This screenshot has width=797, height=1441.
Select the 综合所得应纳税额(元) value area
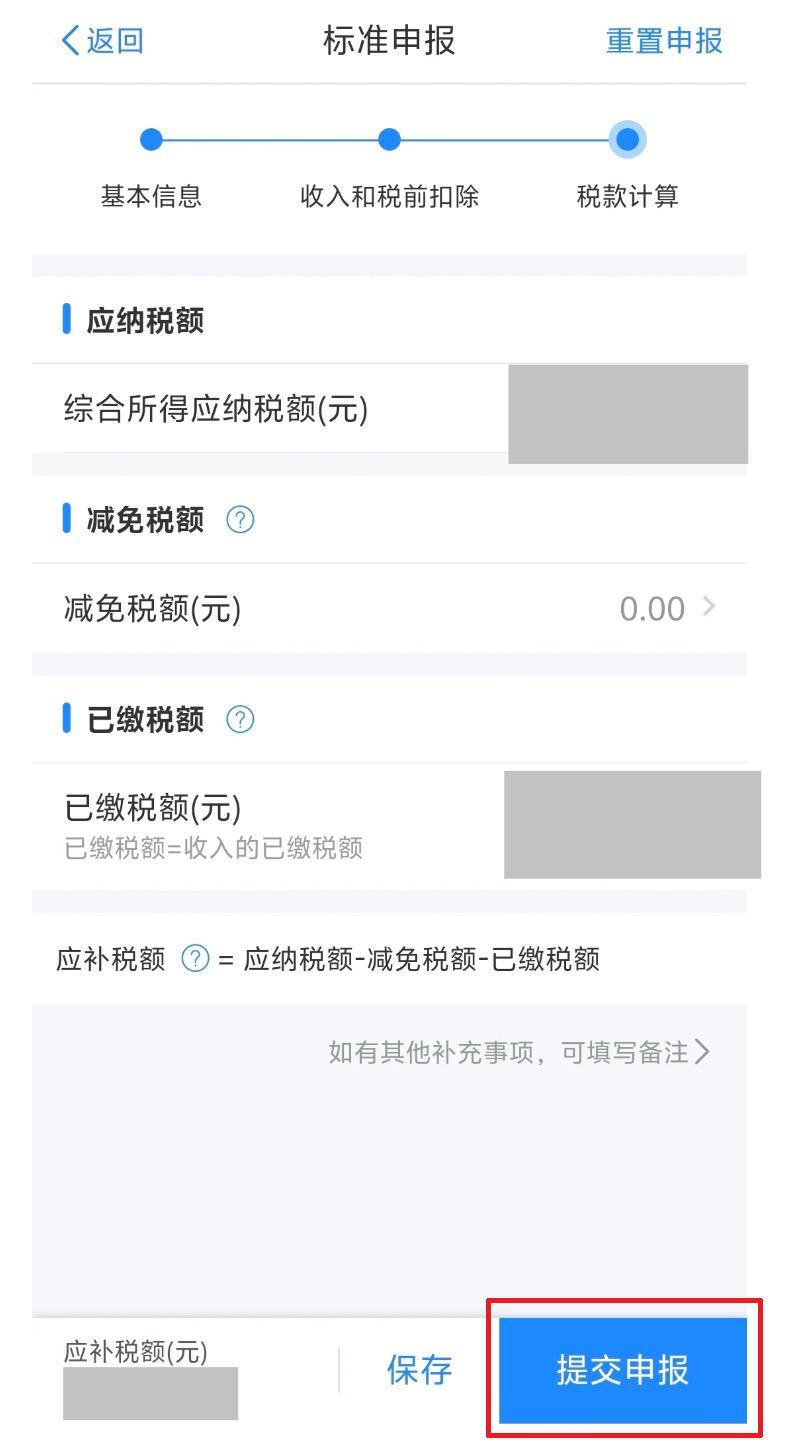[628, 414]
